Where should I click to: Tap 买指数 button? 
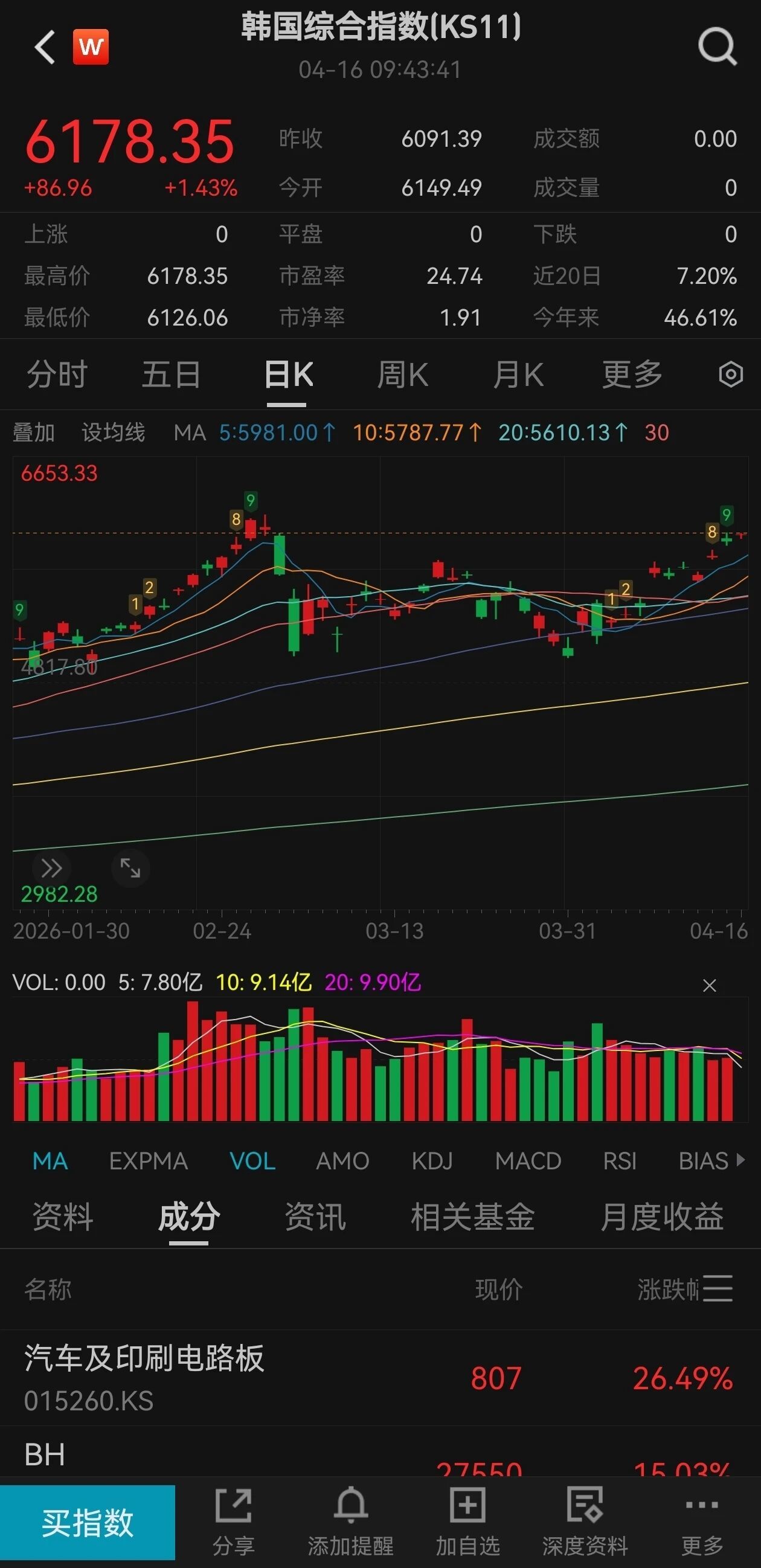(88, 1521)
